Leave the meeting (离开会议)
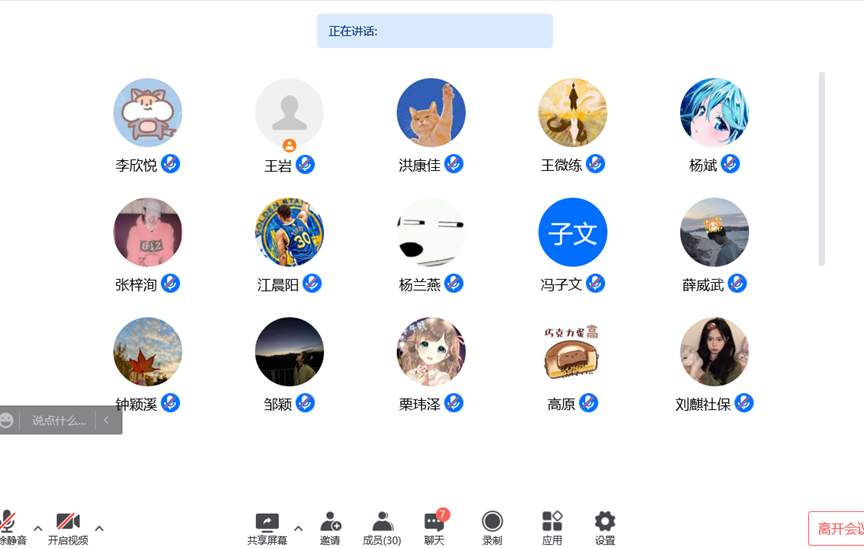 [x=838, y=529]
